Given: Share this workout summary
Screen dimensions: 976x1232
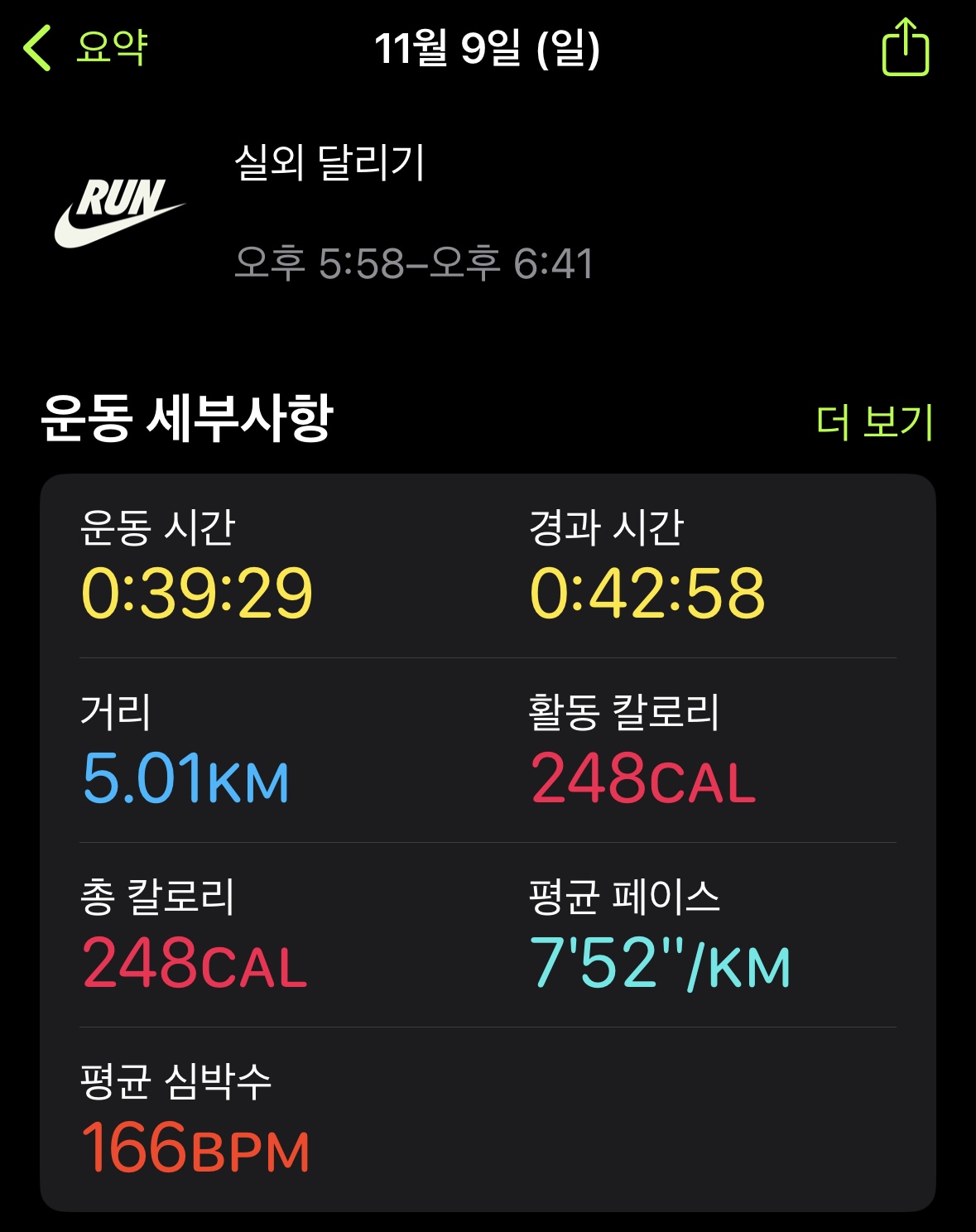Looking at the screenshot, I should pyautogui.click(x=905, y=48).
